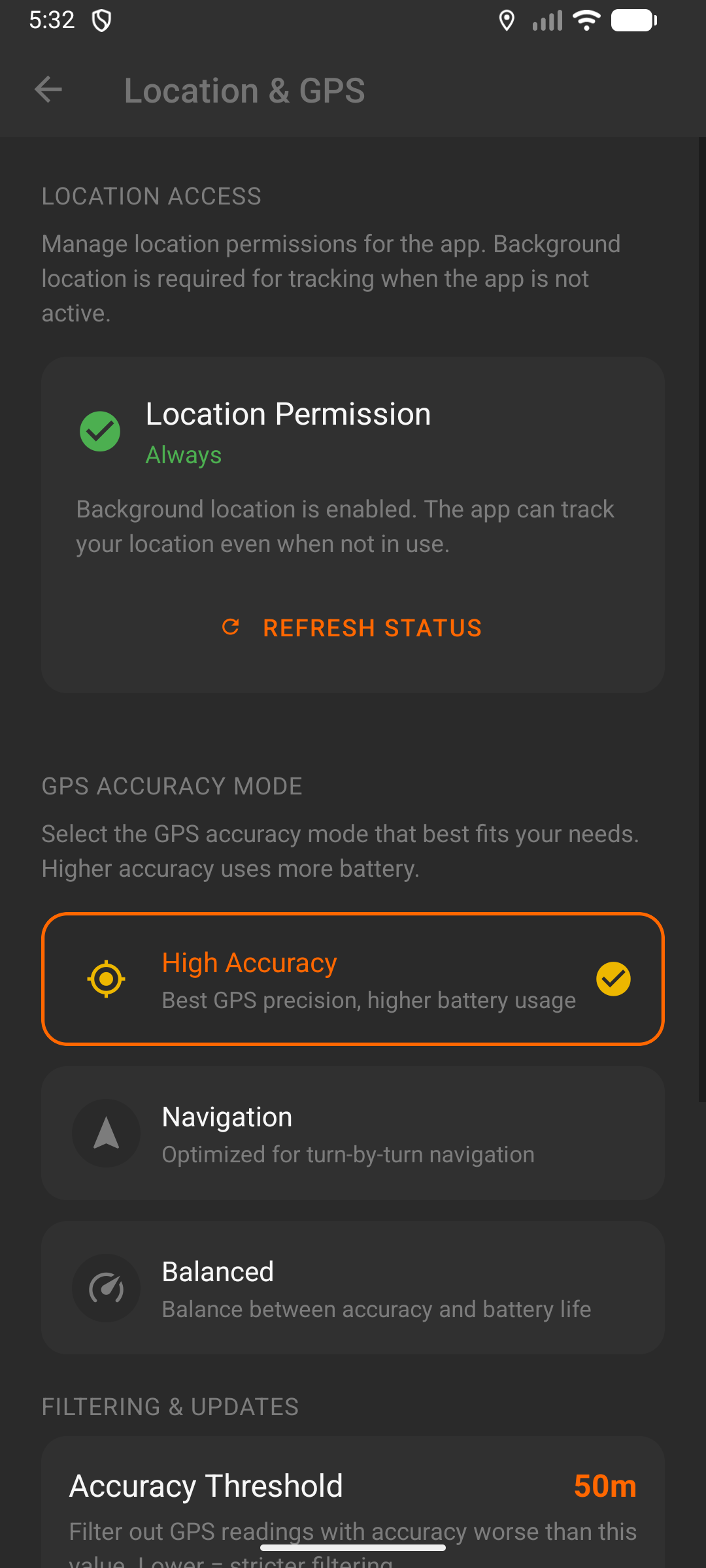
Task: Select the High Accuracy GPS mode
Action: tap(353, 978)
